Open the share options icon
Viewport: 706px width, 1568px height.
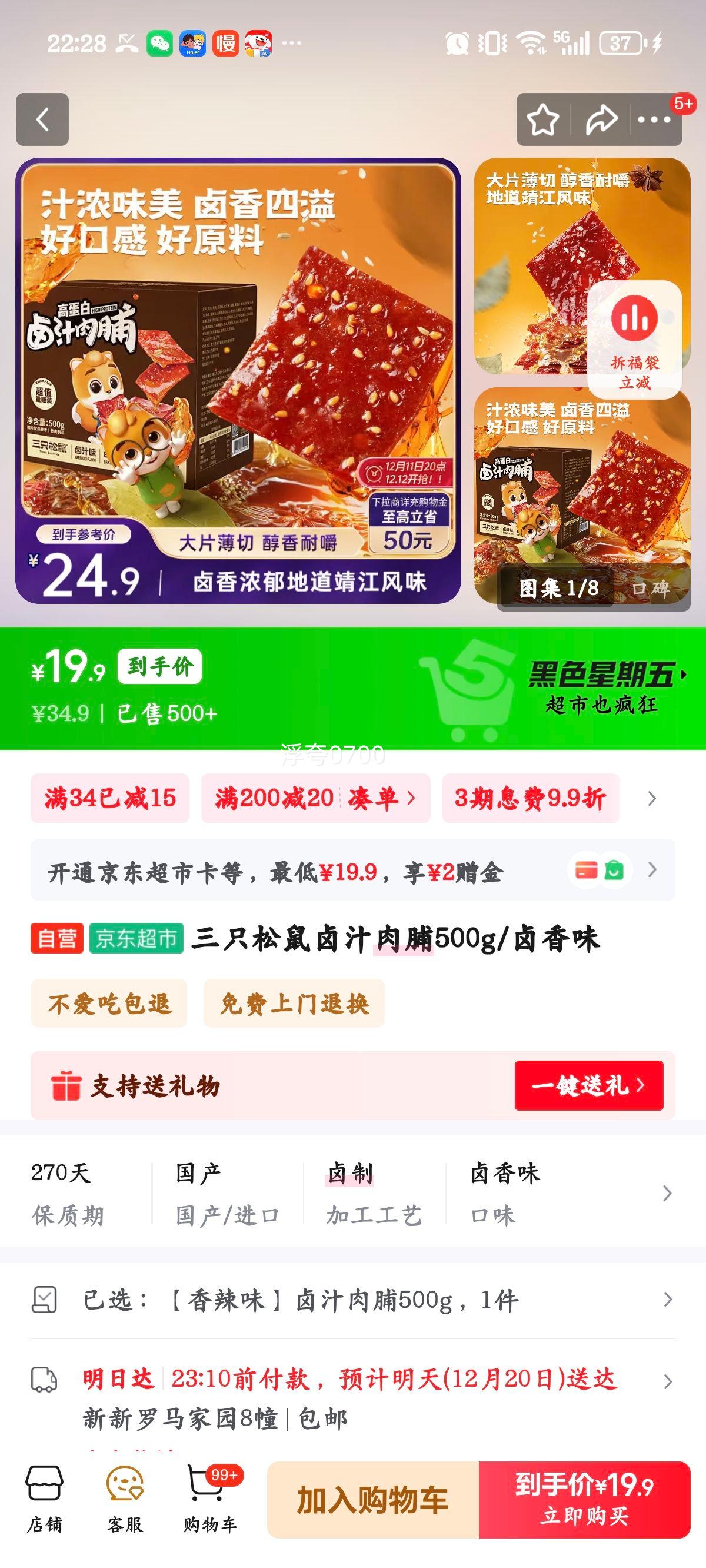[x=601, y=119]
